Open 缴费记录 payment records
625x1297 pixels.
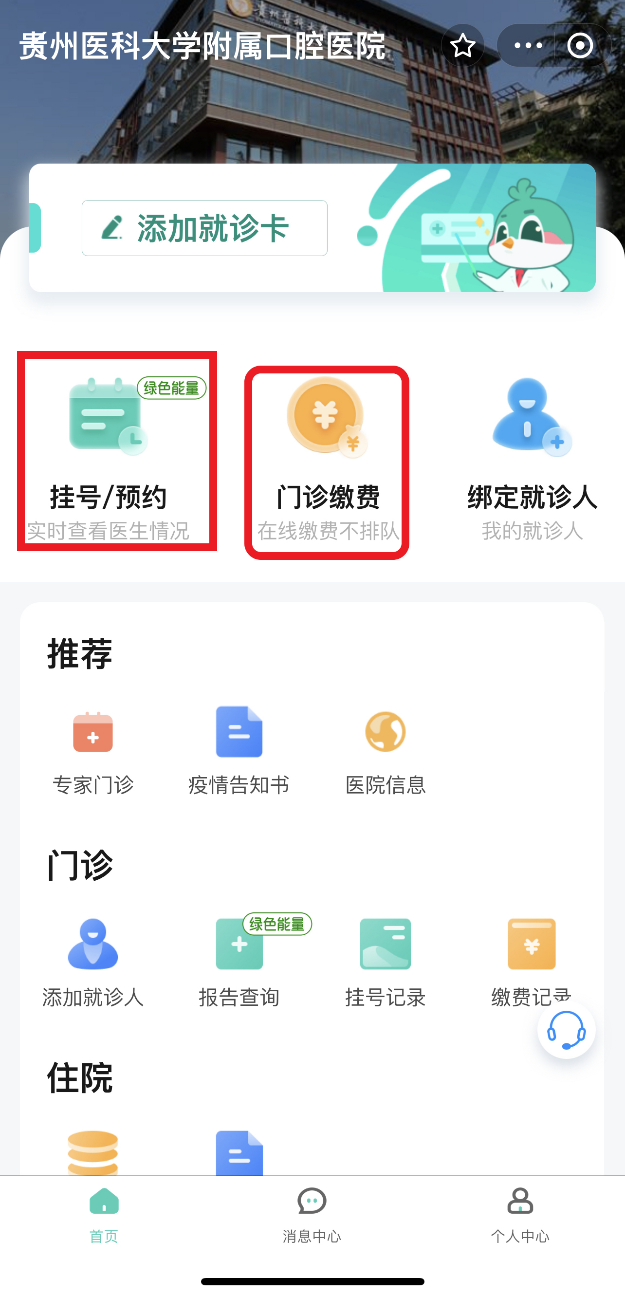[x=531, y=964]
